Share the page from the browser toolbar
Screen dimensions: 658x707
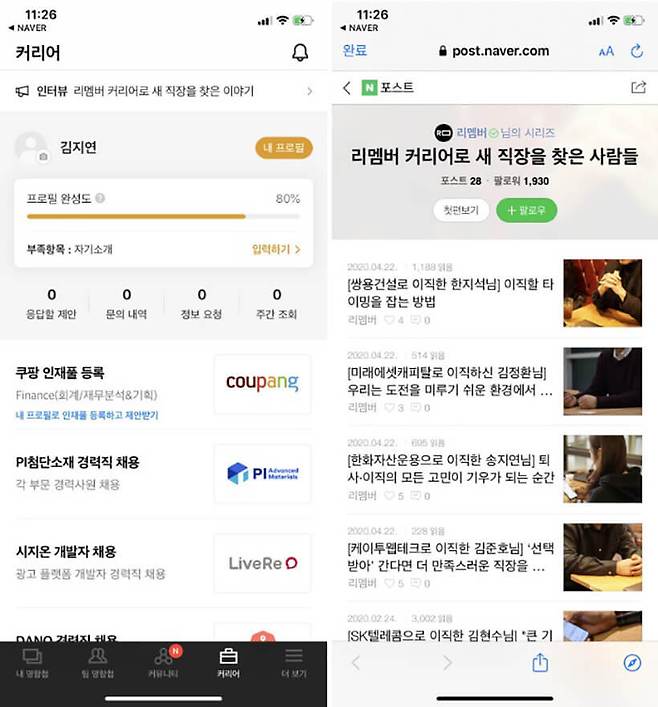coord(540,662)
